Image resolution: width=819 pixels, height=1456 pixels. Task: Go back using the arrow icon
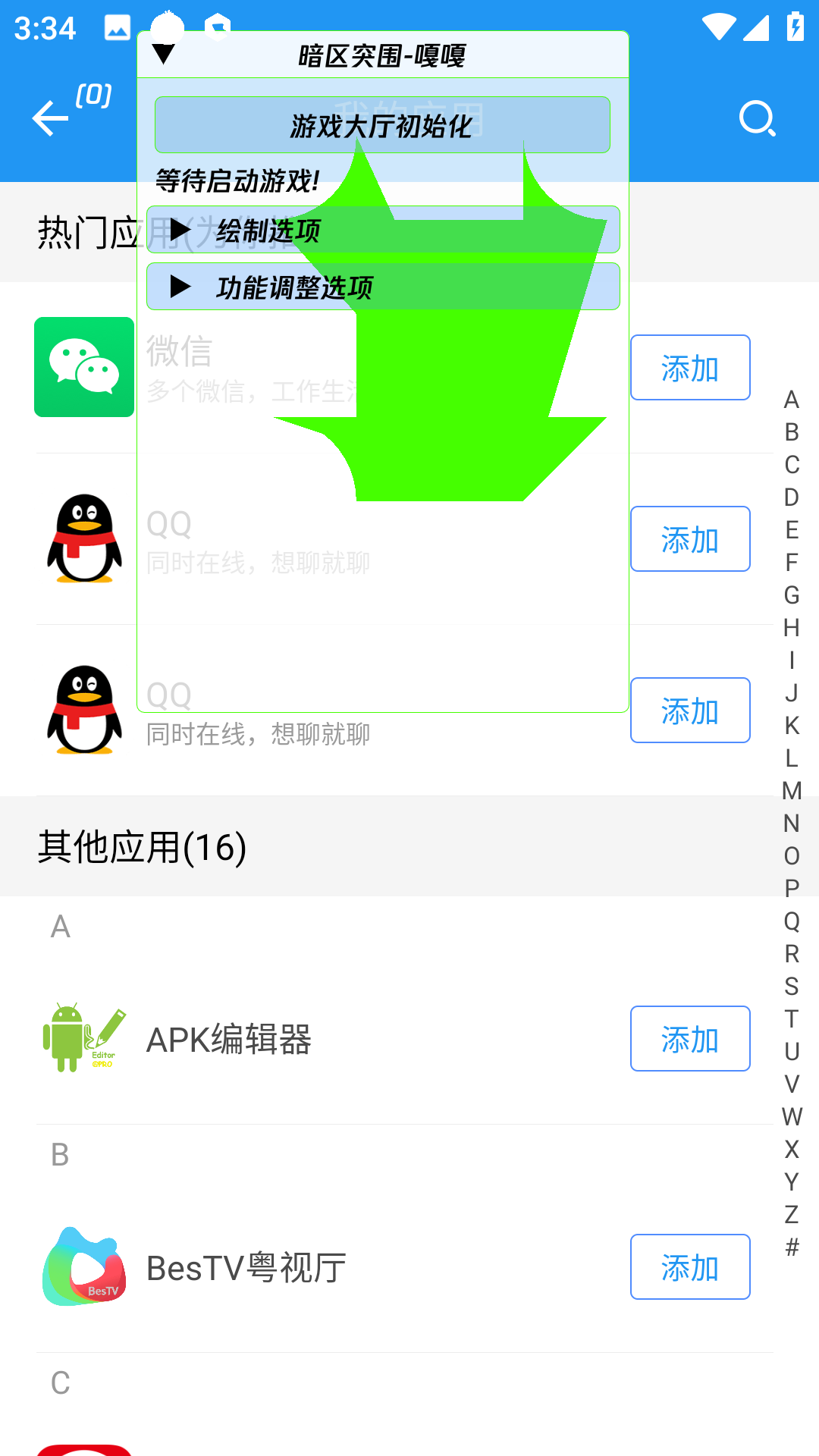50,118
